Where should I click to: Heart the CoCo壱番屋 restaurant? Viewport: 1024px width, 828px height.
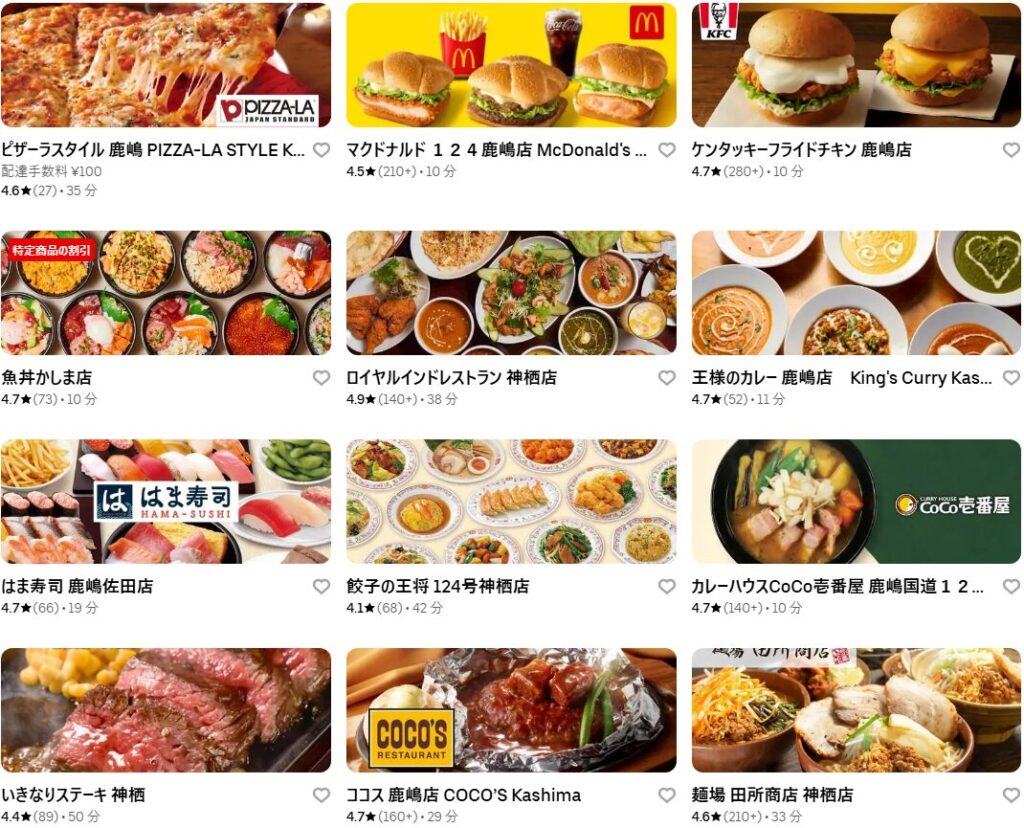[x=1011, y=587]
